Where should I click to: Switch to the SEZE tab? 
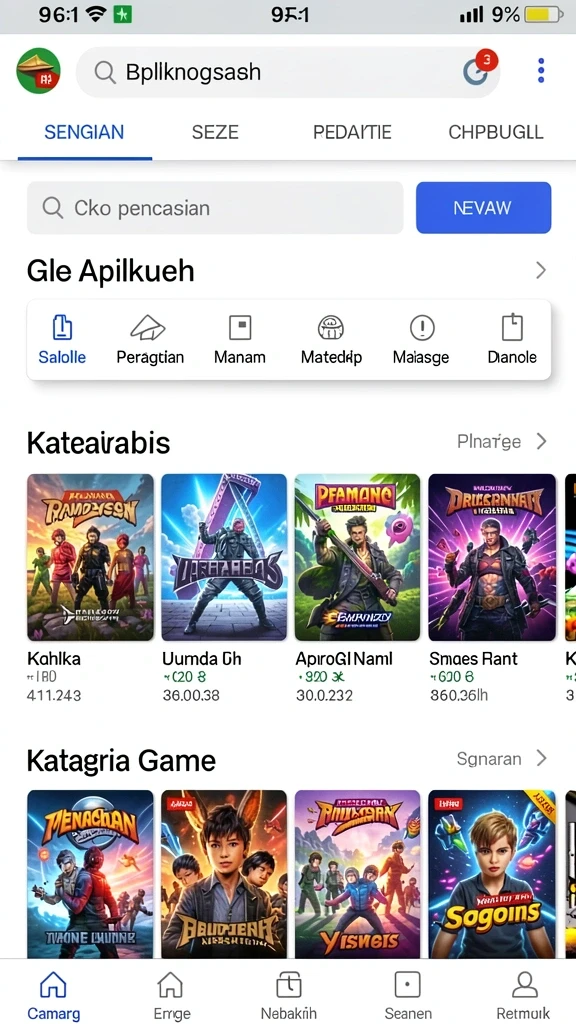[x=215, y=132]
